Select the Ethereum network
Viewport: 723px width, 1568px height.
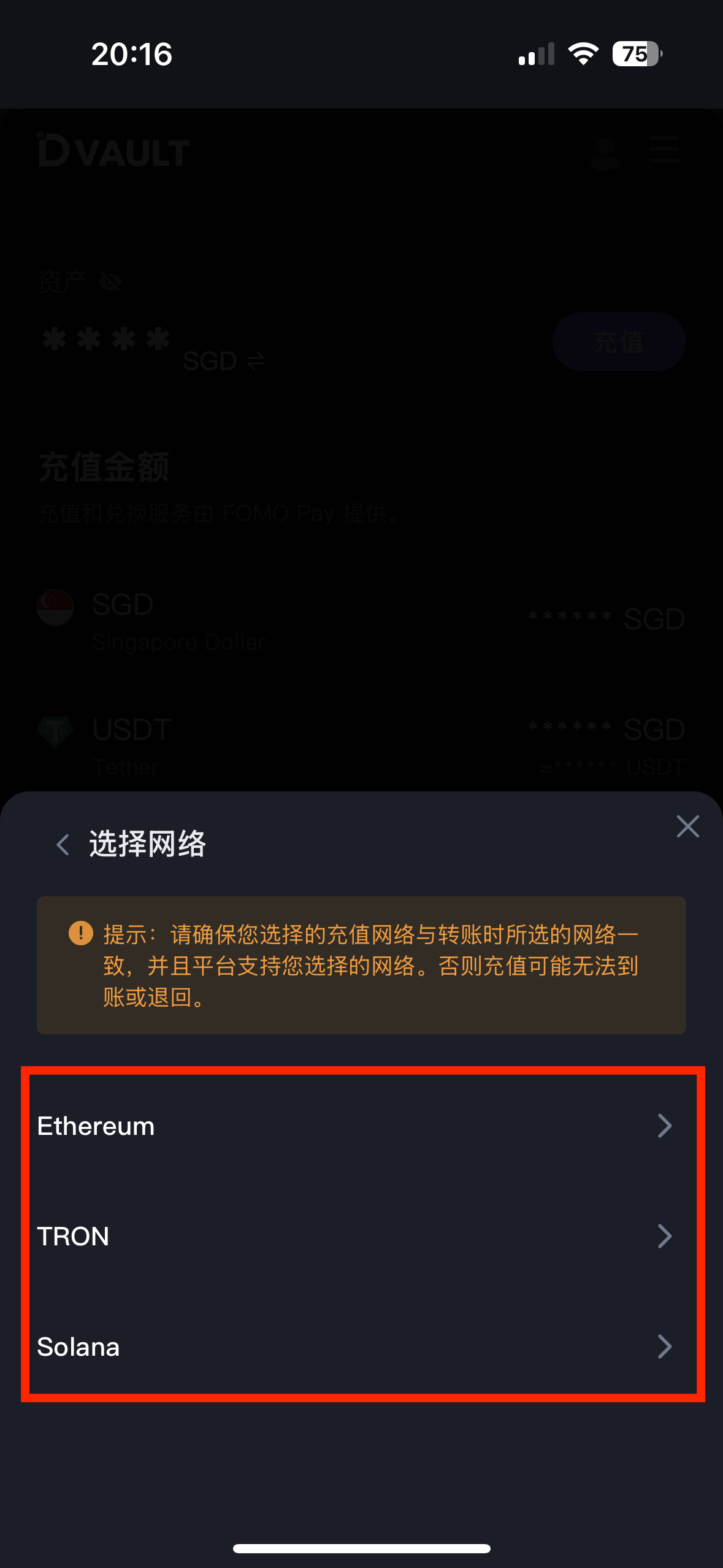(x=356, y=1126)
